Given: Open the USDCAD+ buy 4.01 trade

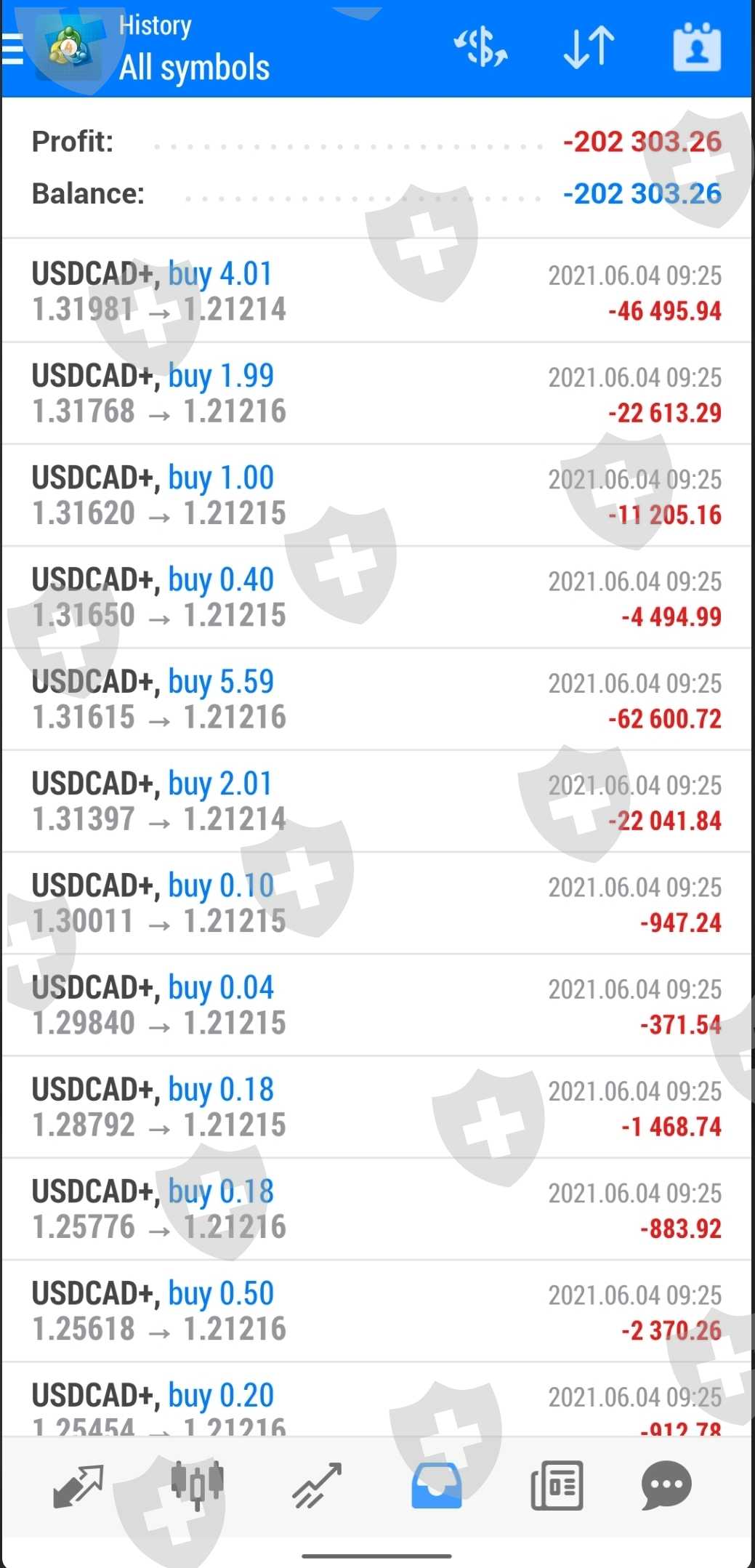Looking at the screenshot, I should (376, 292).
